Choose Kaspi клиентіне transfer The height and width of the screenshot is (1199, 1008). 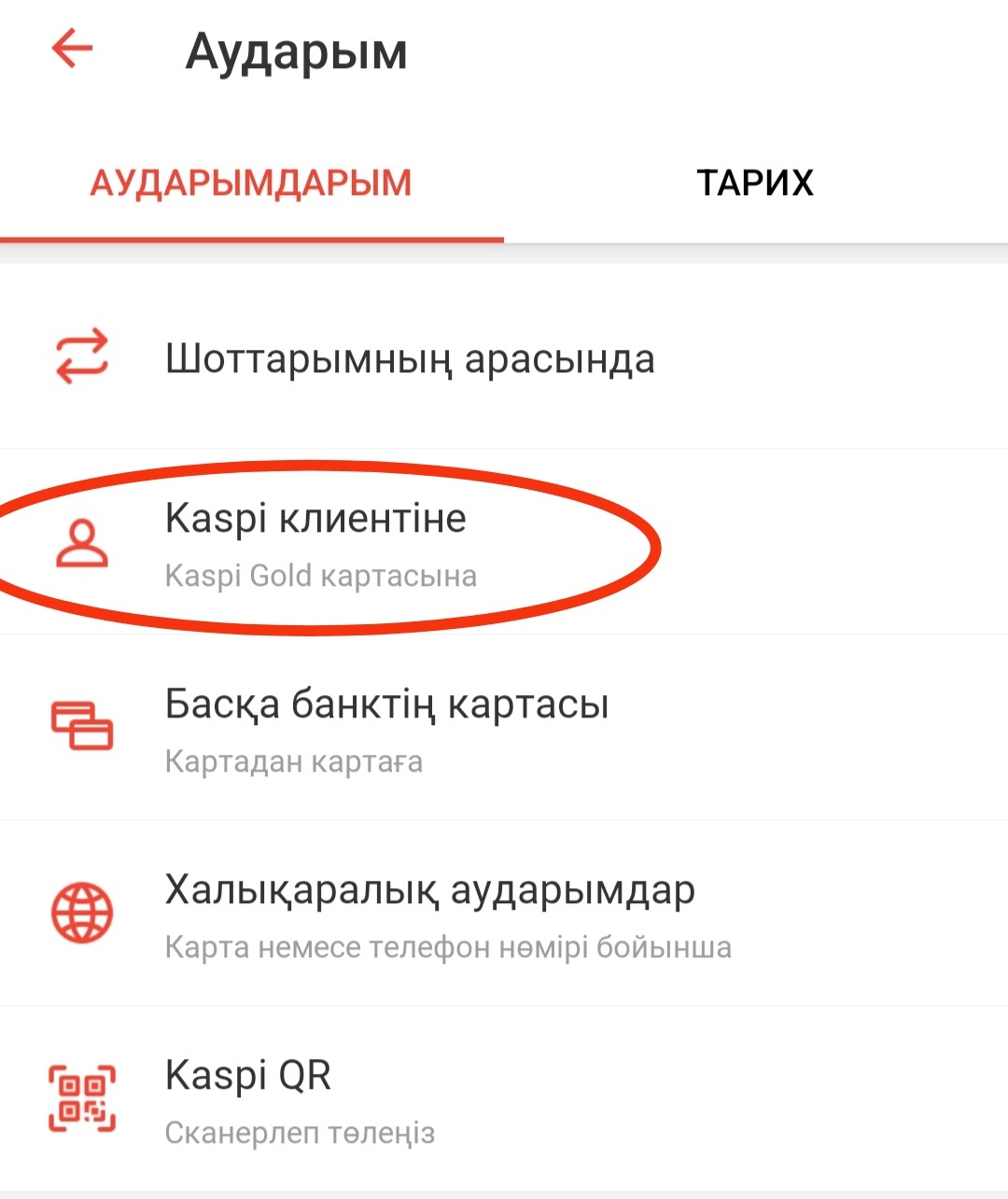(x=317, y=542)
